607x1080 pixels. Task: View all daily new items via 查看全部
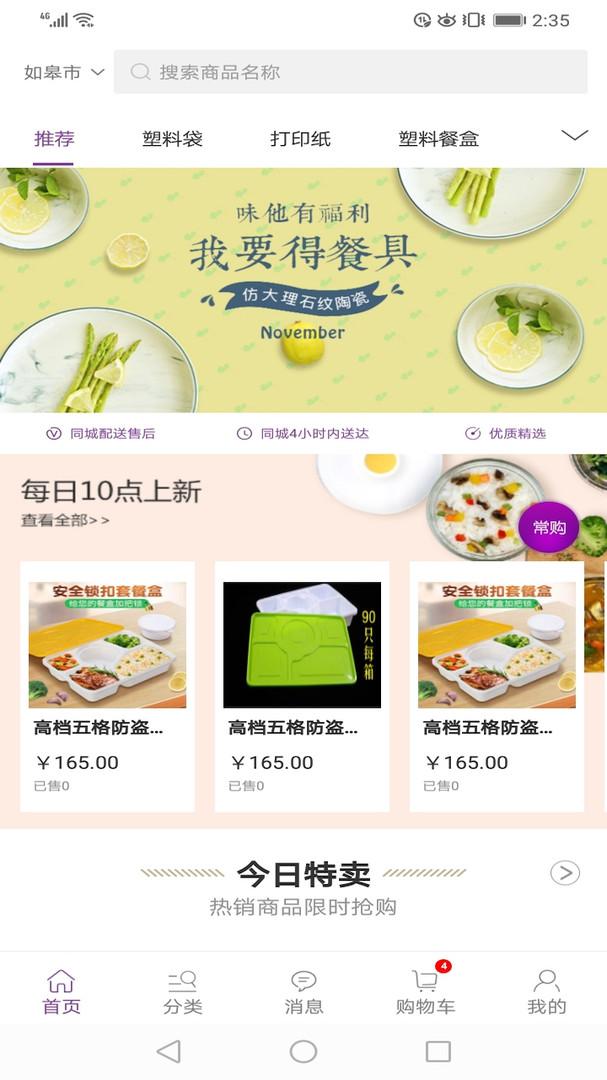click(x=65, y=520)
